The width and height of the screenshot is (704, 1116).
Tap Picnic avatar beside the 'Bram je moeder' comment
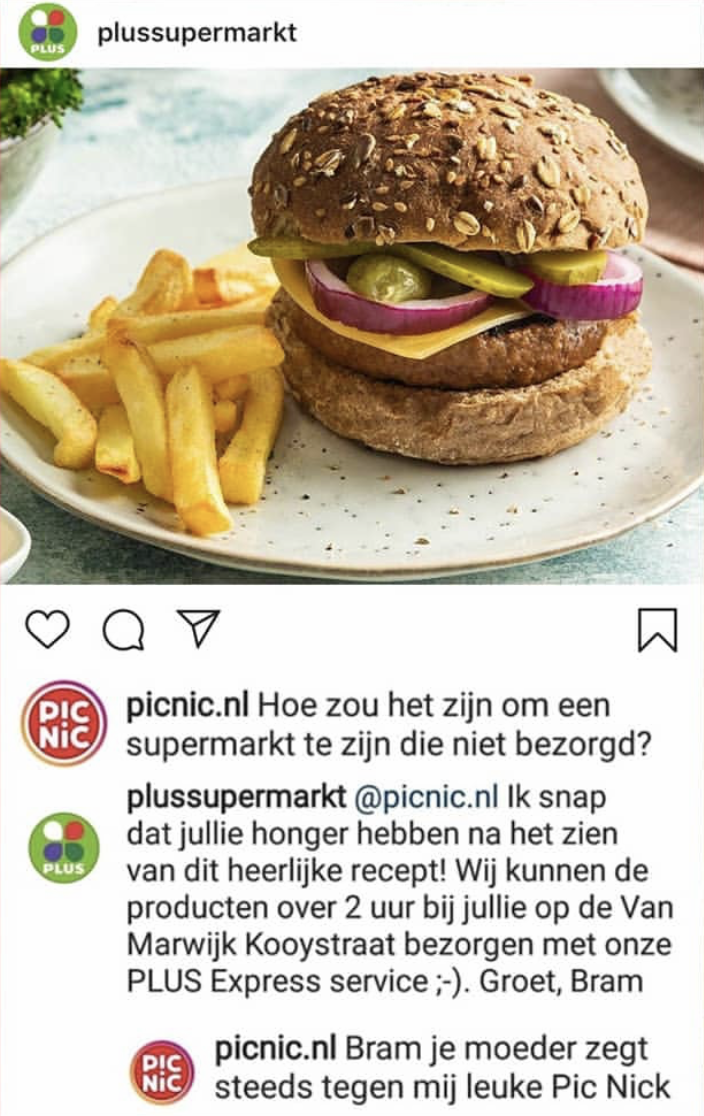point(162,1071)
